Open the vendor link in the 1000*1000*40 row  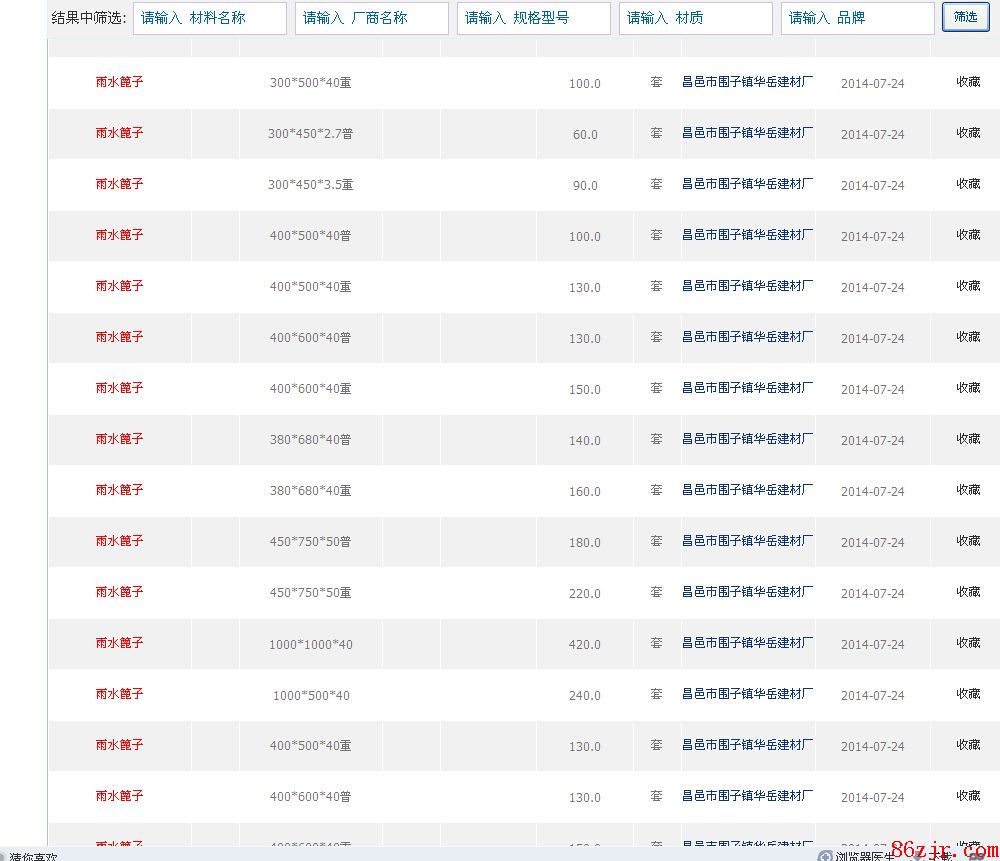747,643
